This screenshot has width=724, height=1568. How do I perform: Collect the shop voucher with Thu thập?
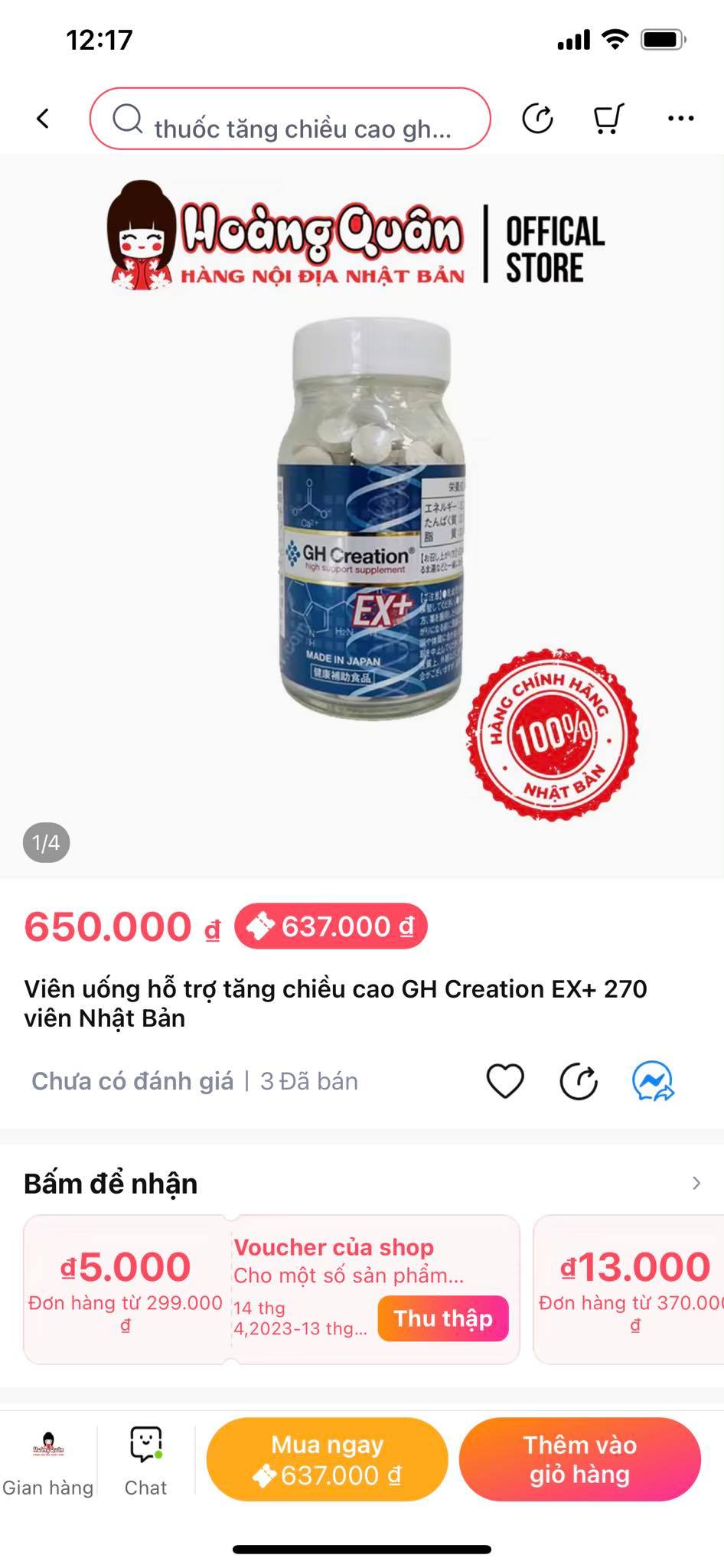pos(443,1318)
